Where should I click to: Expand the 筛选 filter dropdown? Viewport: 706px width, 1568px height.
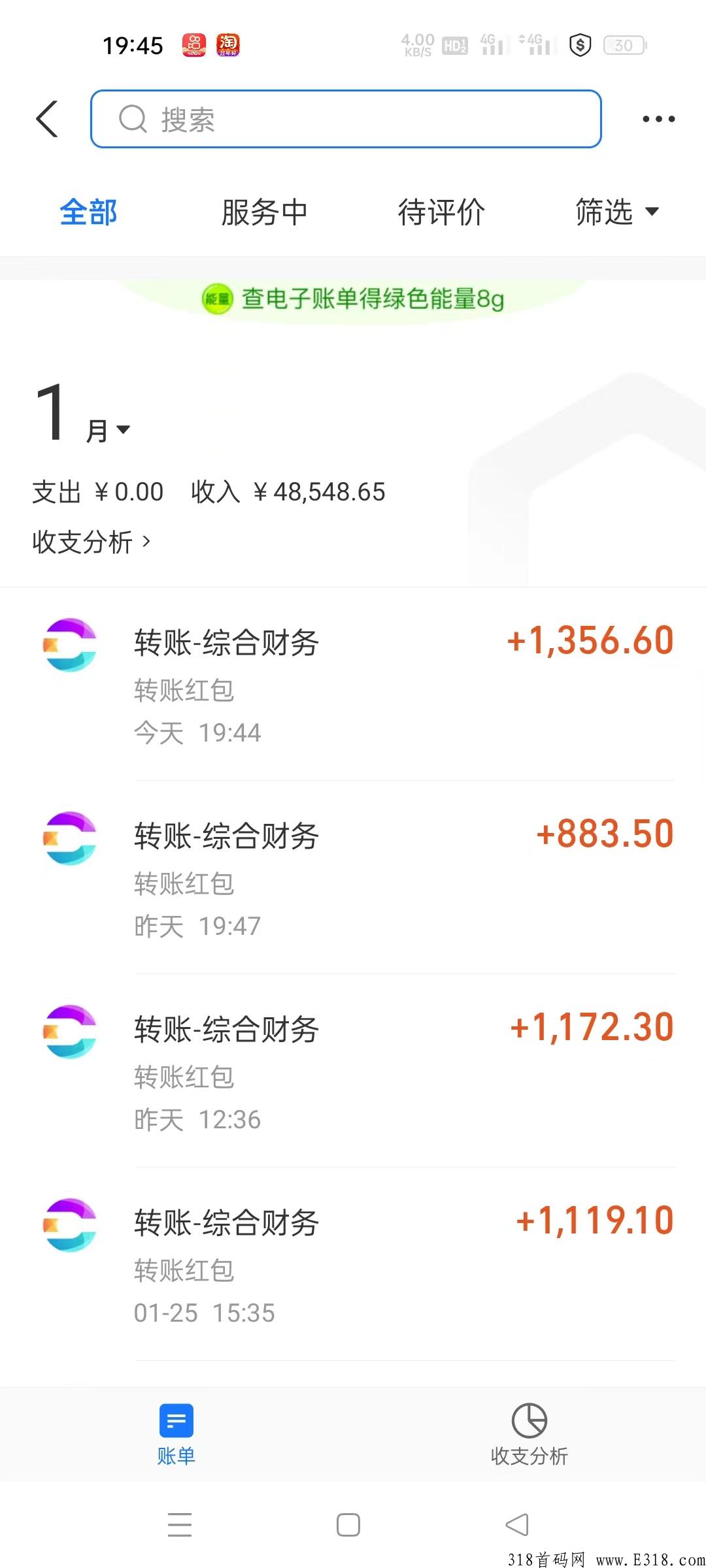[617, 212]
